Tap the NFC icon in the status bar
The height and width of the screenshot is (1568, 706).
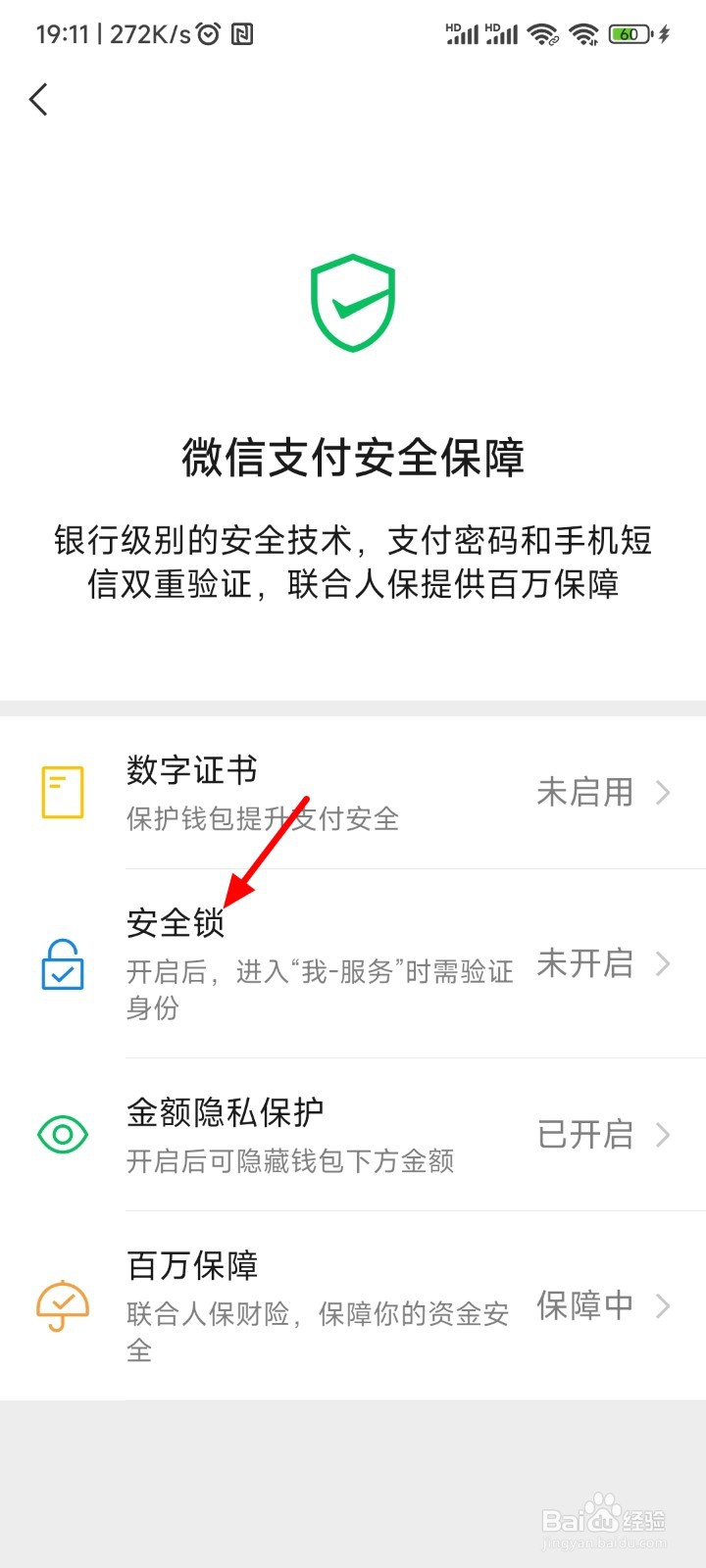point(243,32)
